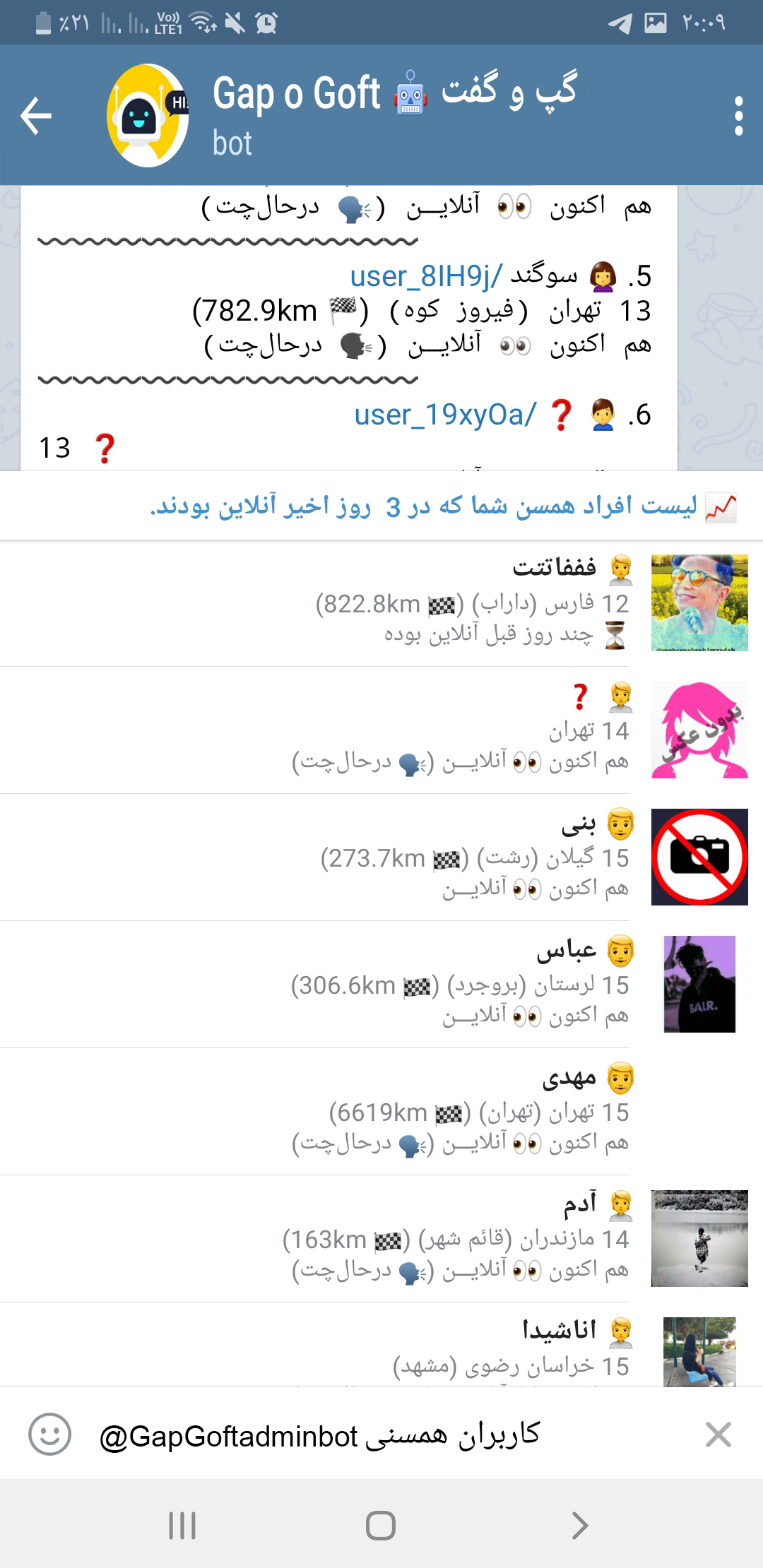Select user اناشیدا from Khorasan Razavi

[381, 1348]
